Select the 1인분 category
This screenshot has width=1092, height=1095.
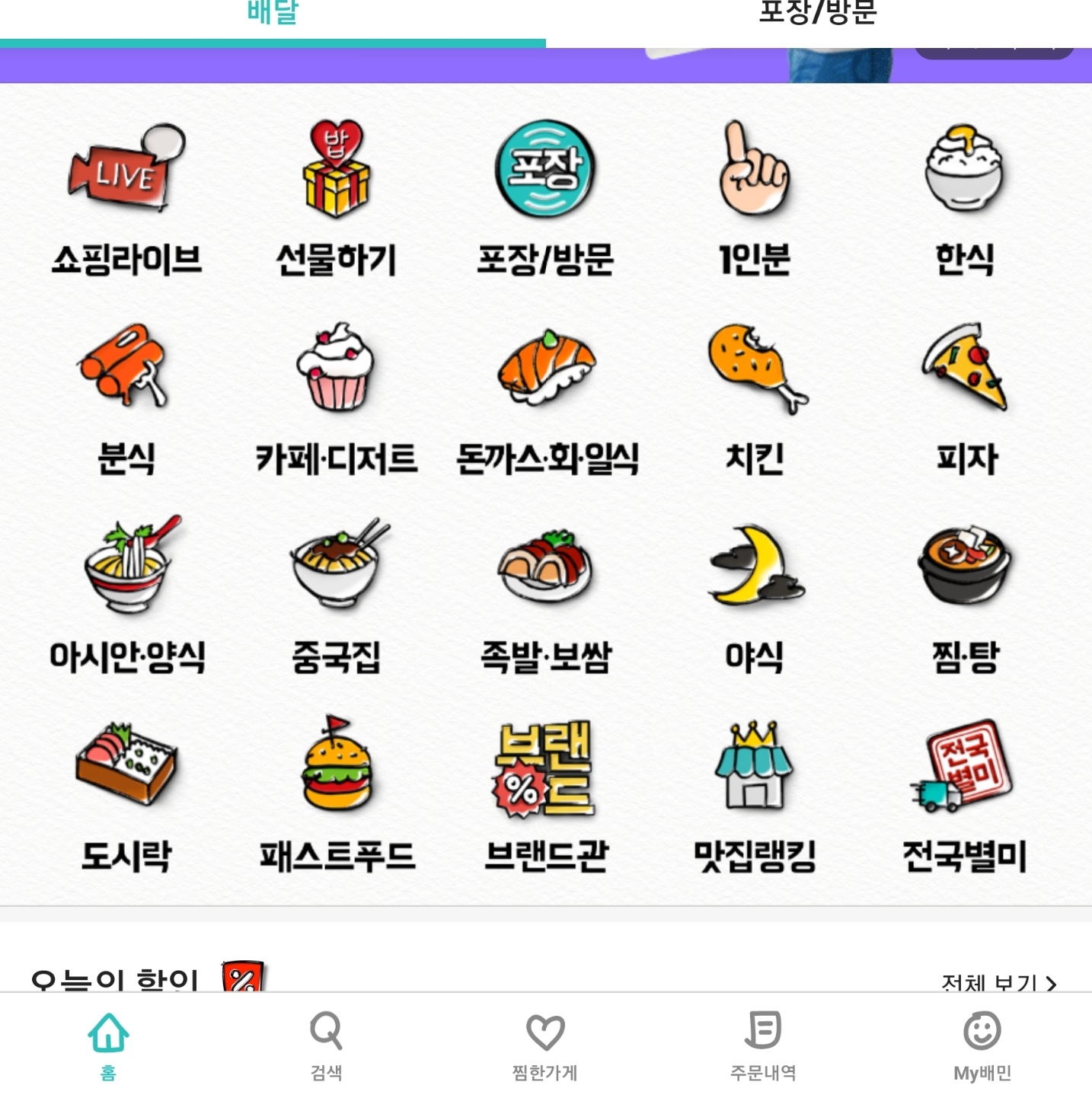[x=755, y=200]
